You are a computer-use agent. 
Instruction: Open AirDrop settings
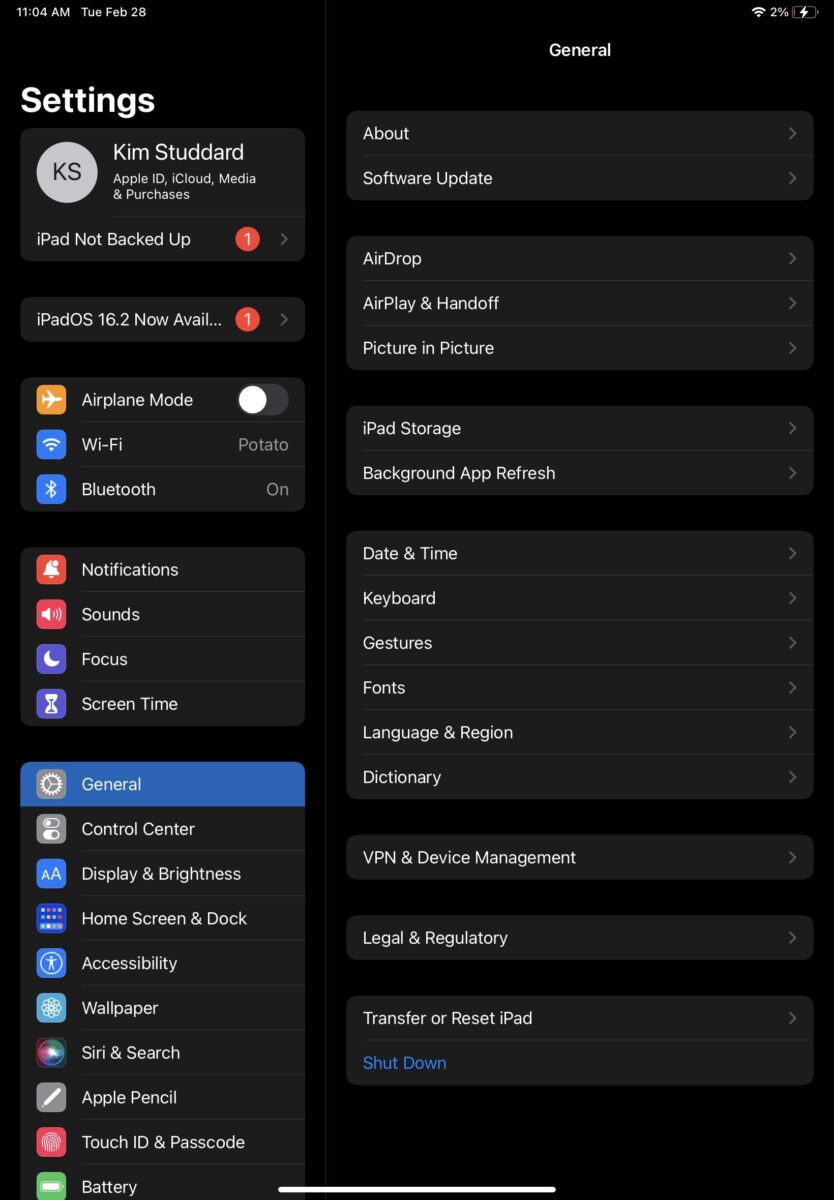point(579,259)
